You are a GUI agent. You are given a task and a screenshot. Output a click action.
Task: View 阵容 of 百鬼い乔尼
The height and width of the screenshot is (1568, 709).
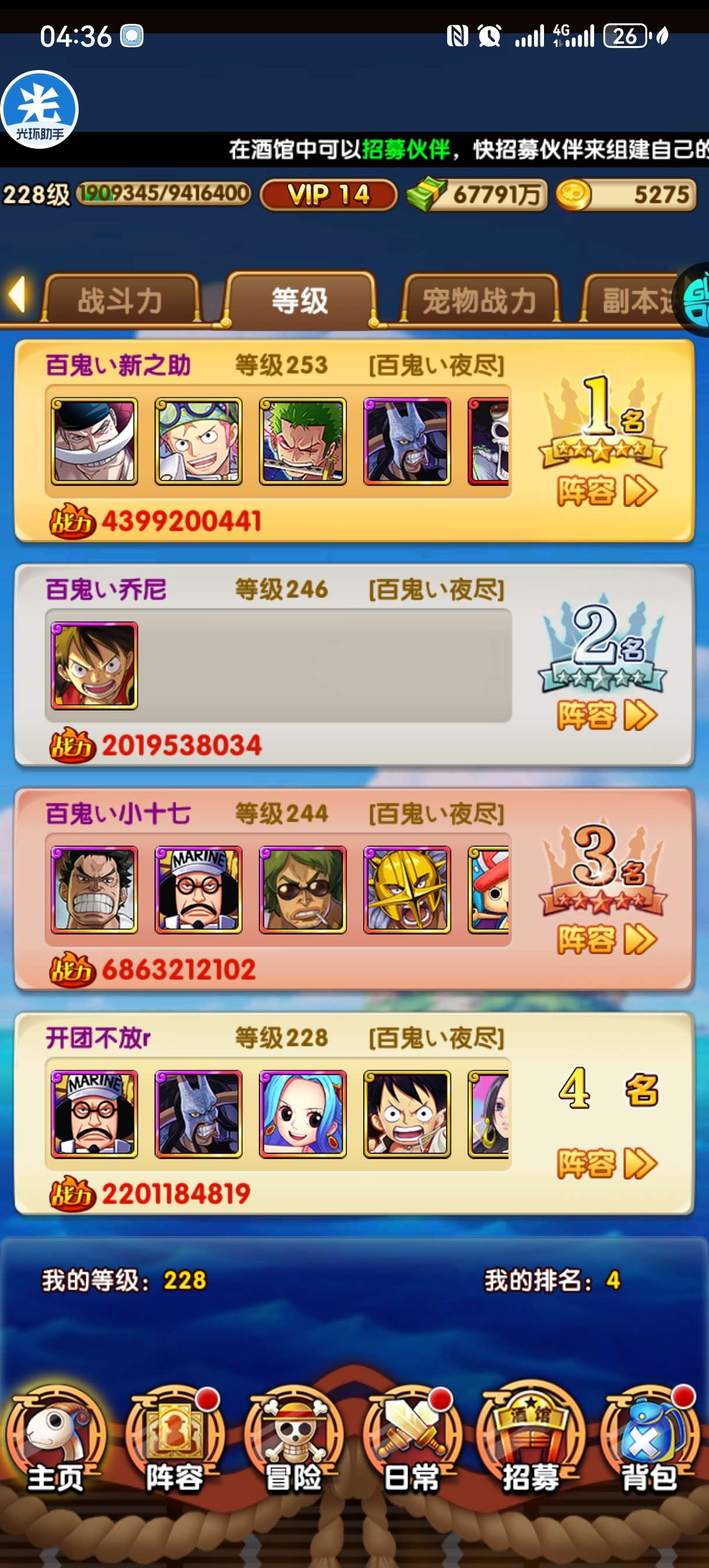pyautogui.click(x=607, y=715)
